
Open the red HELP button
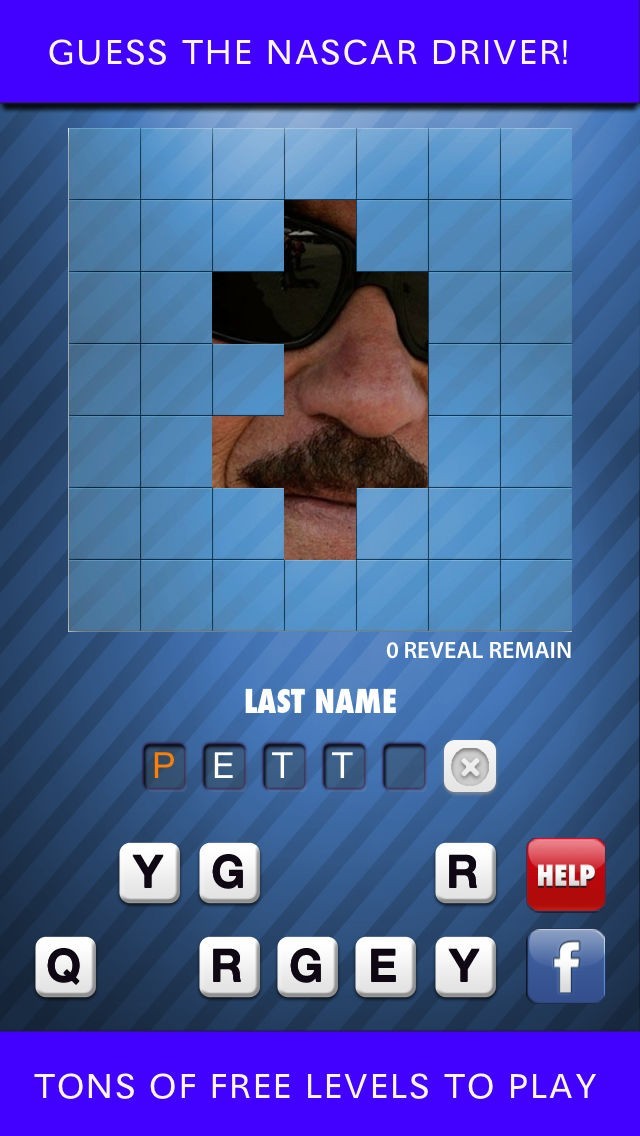566,874
